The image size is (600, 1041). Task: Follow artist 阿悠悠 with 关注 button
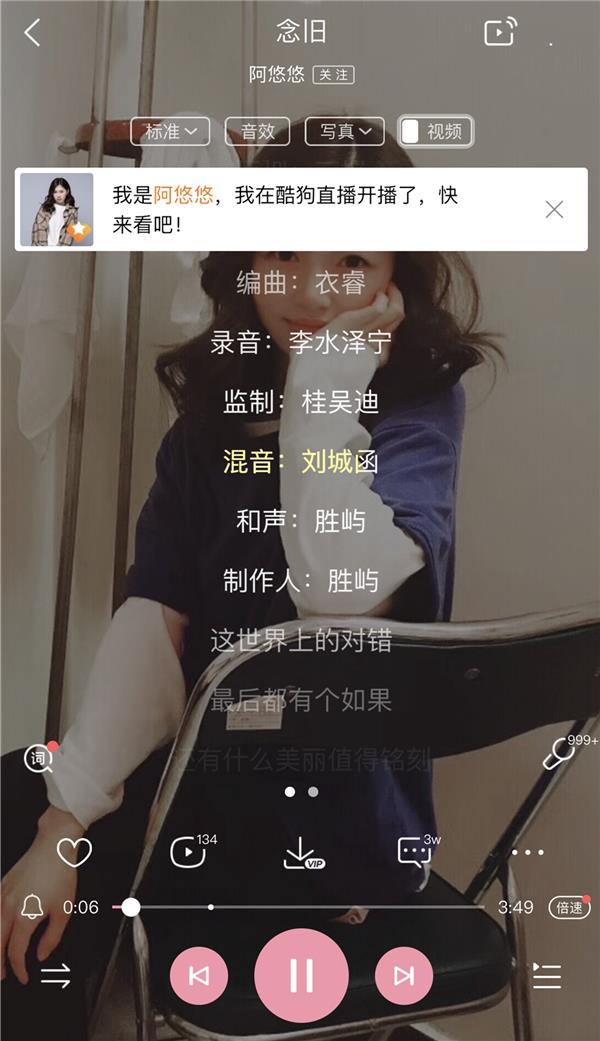(x=333, y=75)
